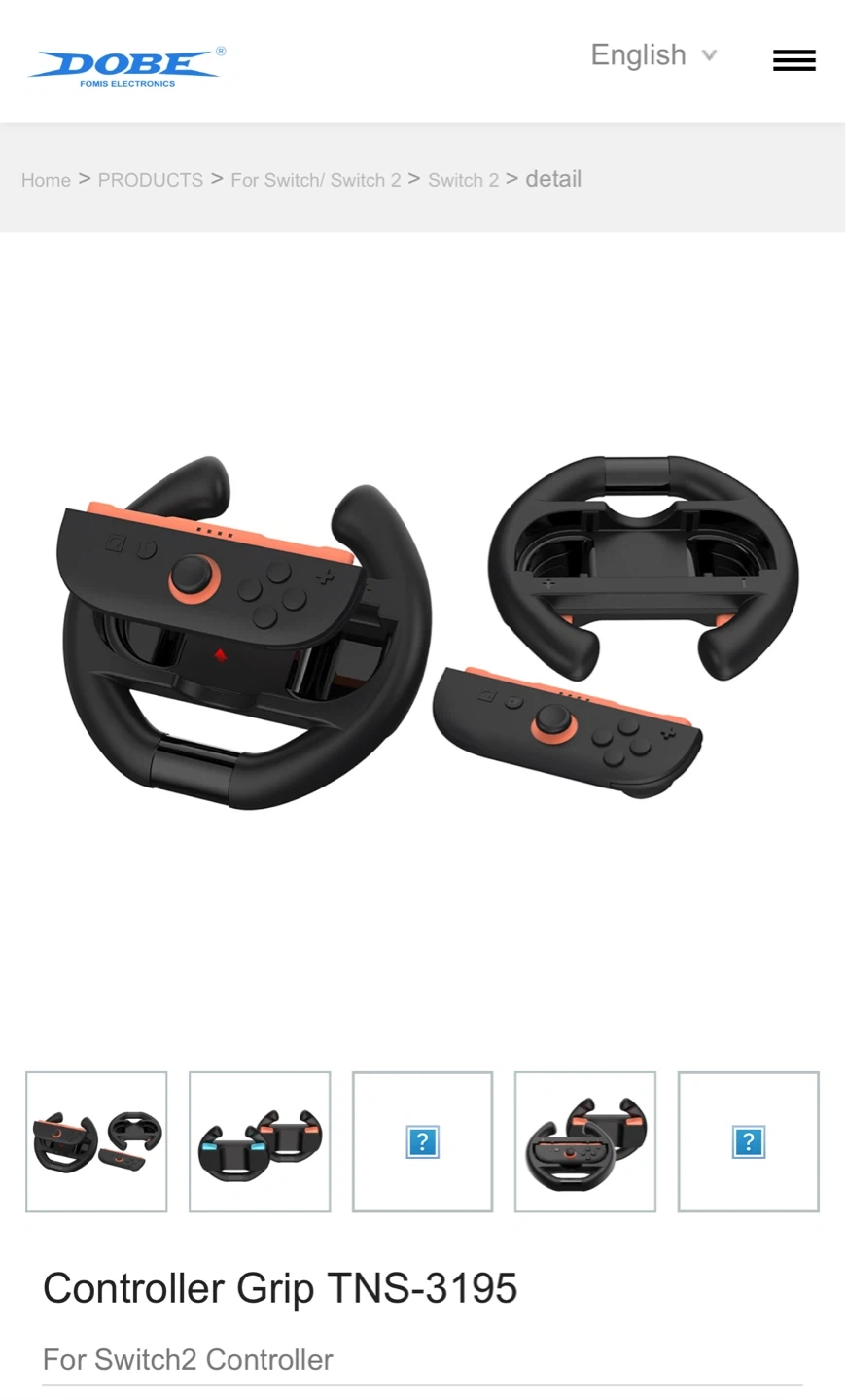
Task: Select the first product thumbnail
Action: coord(96,1141)
